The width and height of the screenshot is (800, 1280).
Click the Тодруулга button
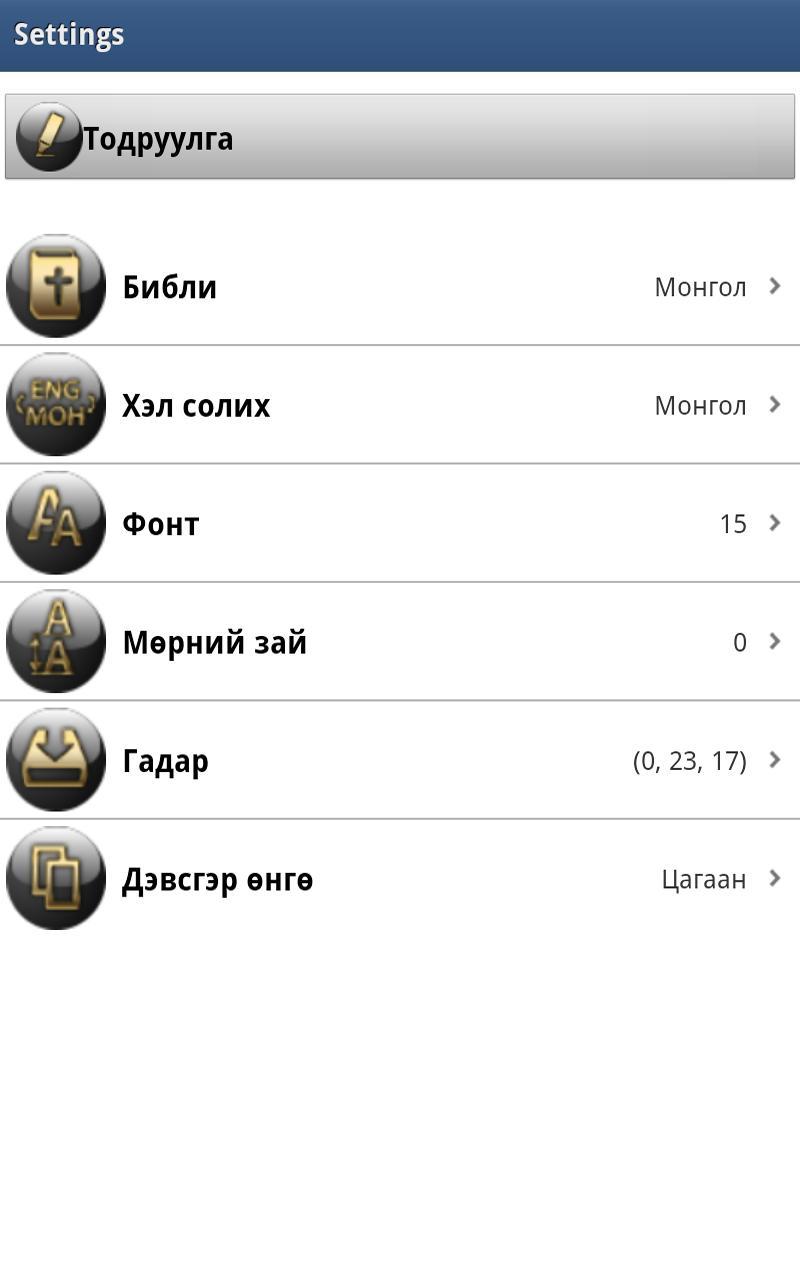(x=400, y=137)
